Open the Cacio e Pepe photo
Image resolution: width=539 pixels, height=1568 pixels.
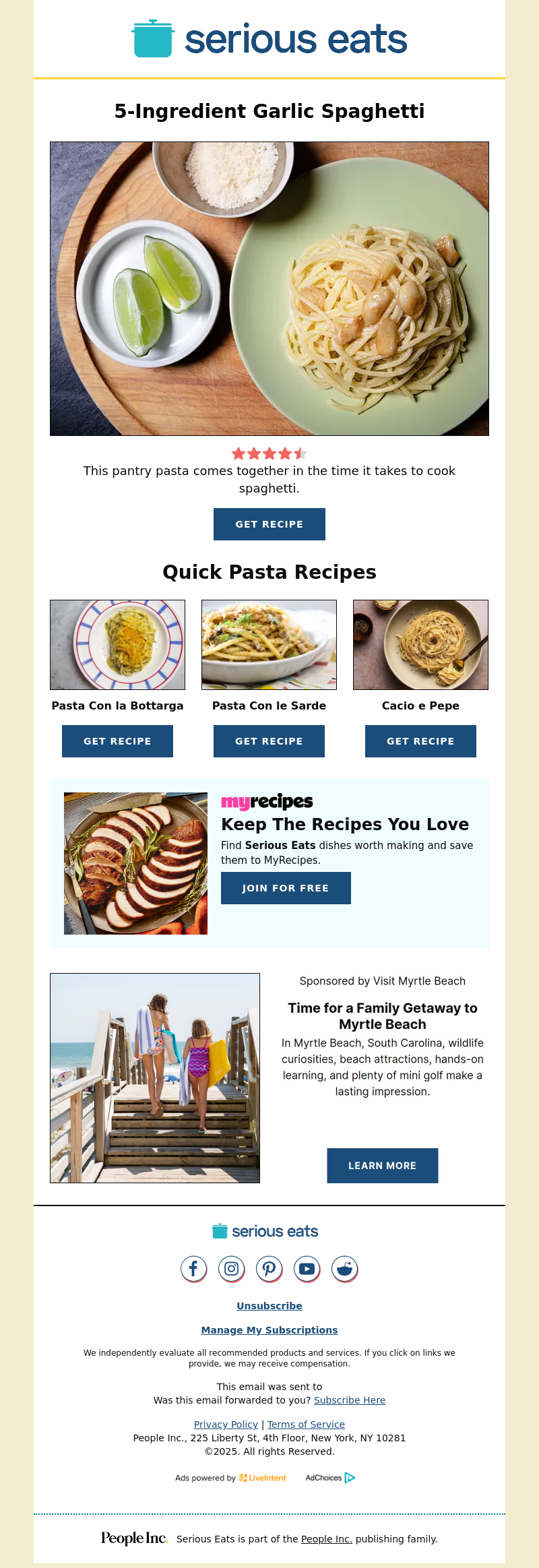coord(420,645)
